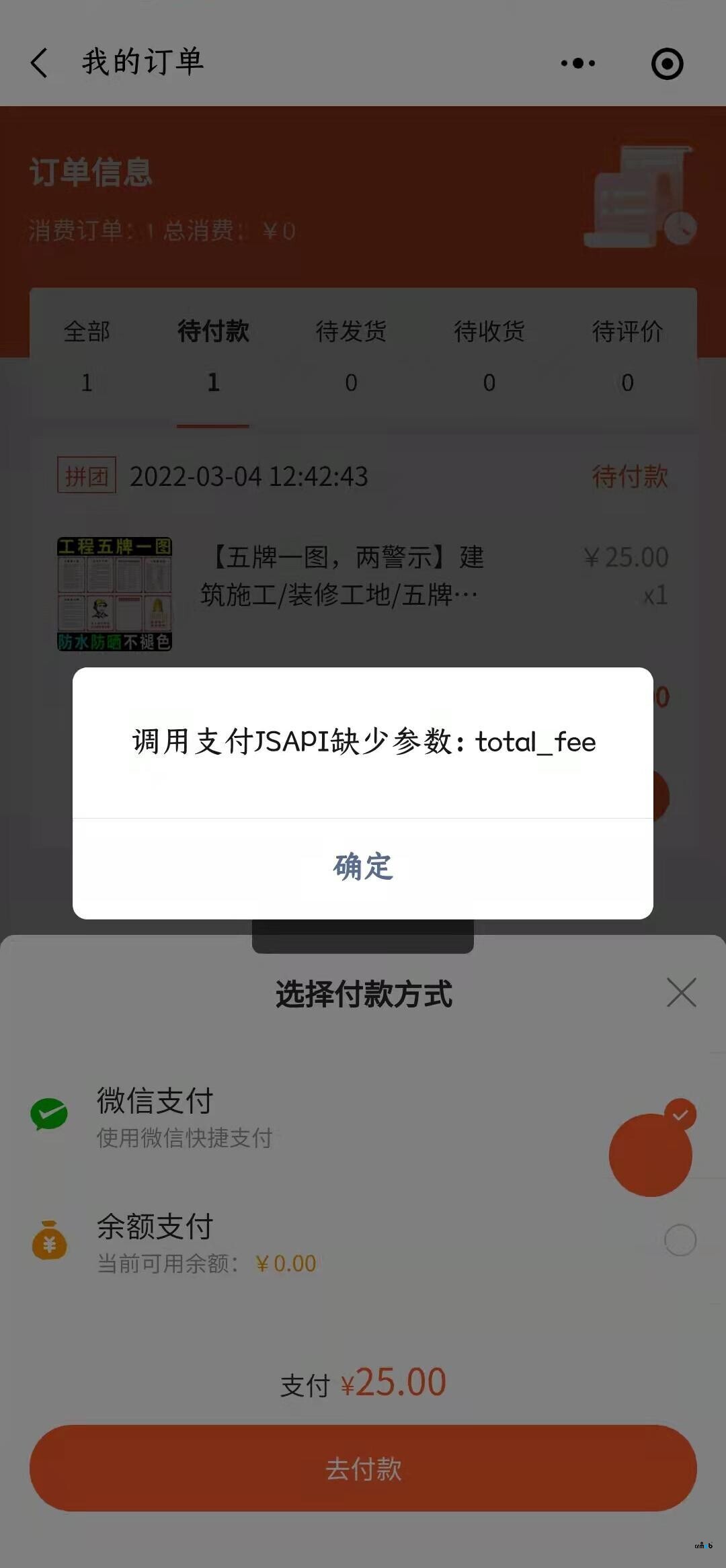Image resolution: width=726 pixels, height=1568 pixels.
Task: Select 余额支付 as the payment method
Action: (363, 1241)
